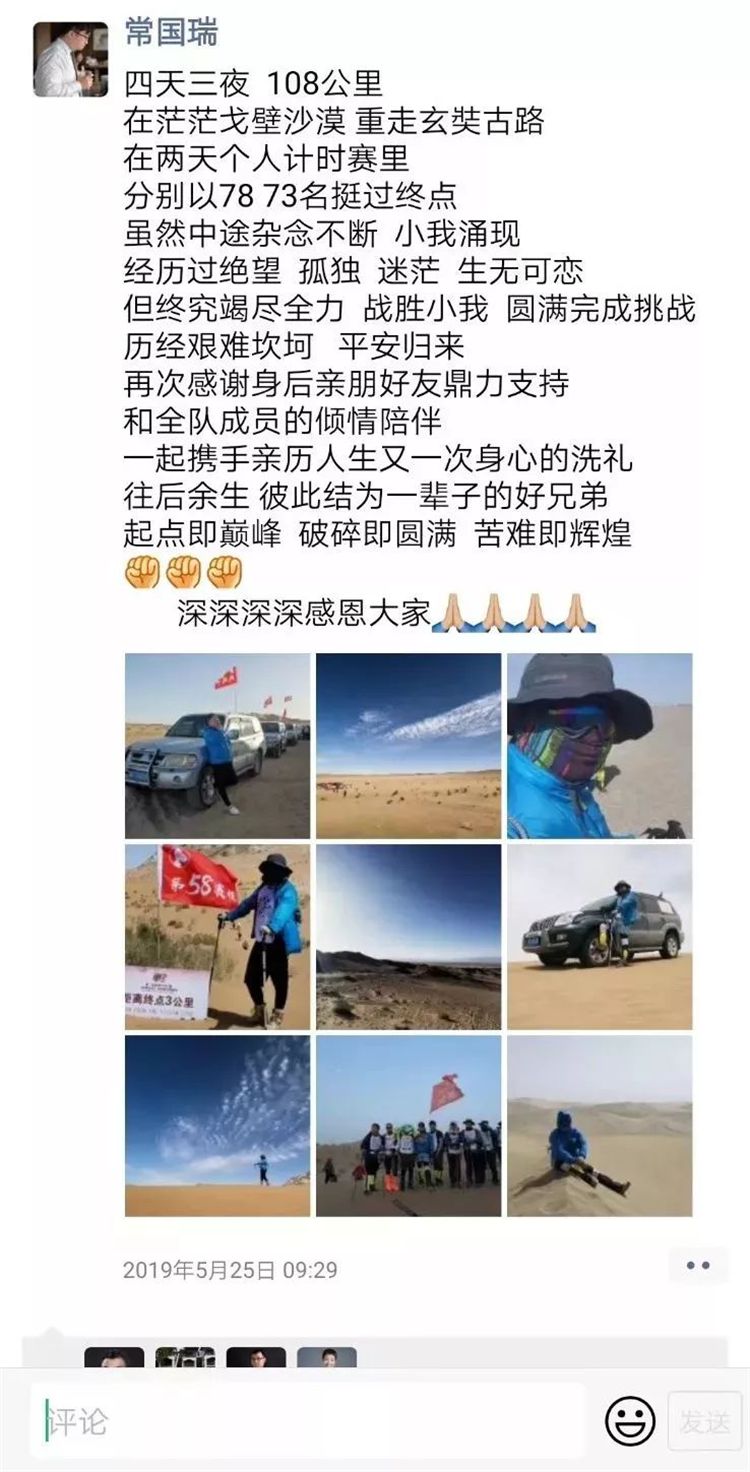The image size is (750, 1472).
Task: Open the emoji picker
Action: (630, 1421)
